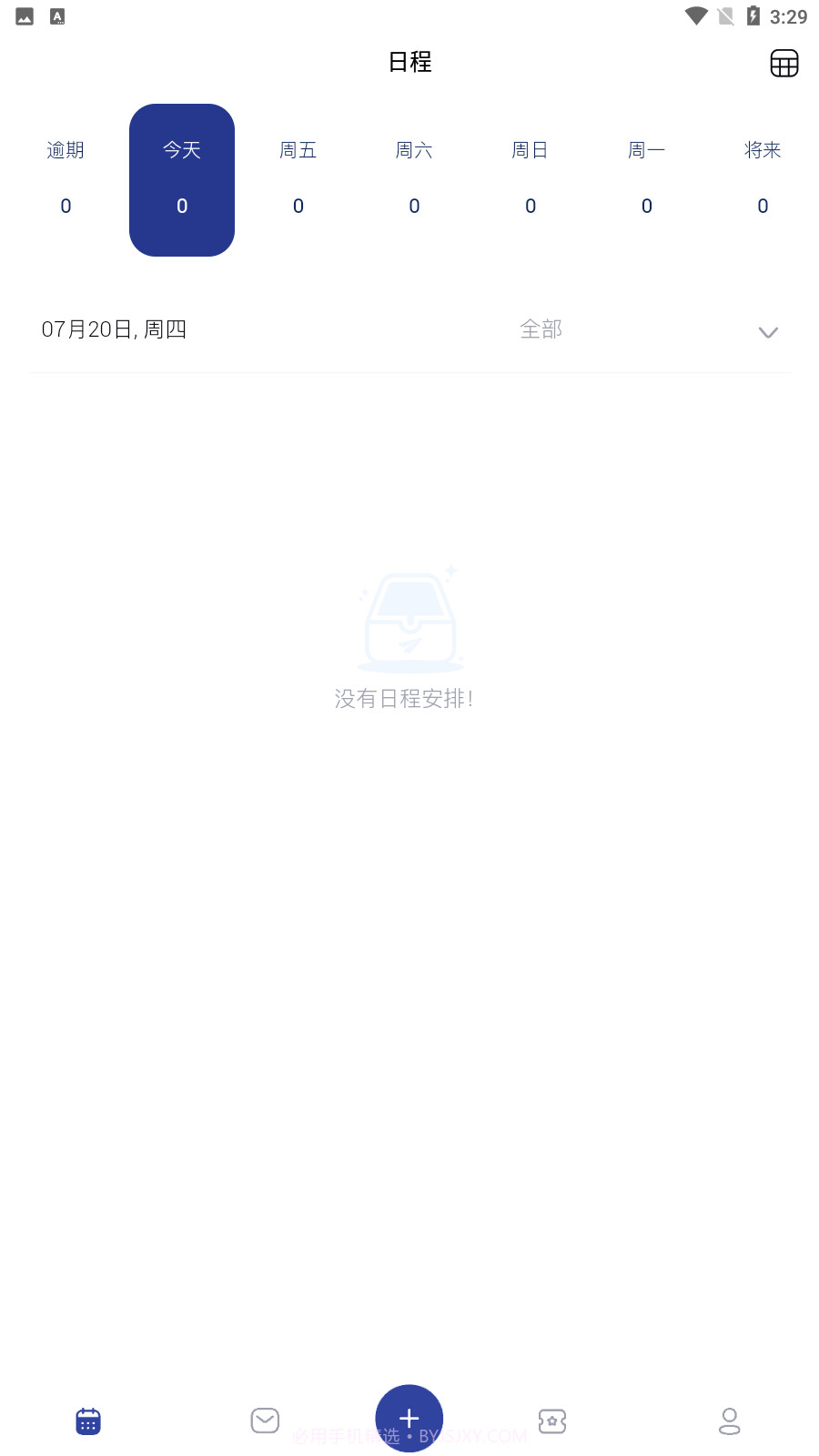The width and height of the screenshot is (819, 1456).
Task: Open the messages envelope icon
Action: [265, 1420]
